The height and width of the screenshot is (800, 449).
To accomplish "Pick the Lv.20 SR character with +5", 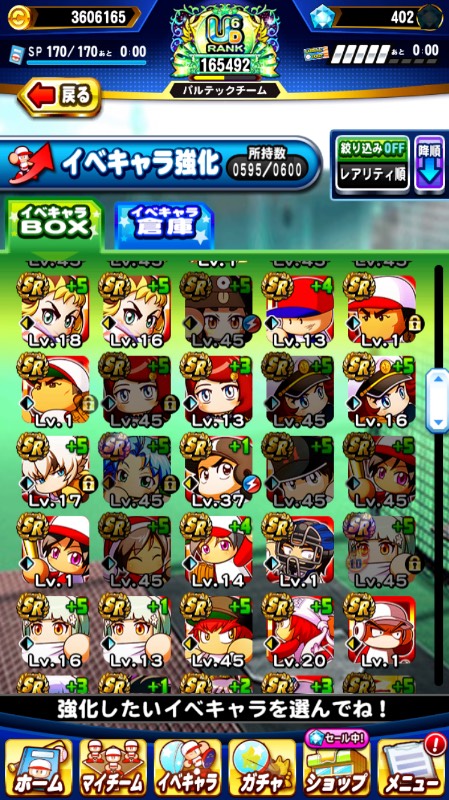I will [299, 632].
